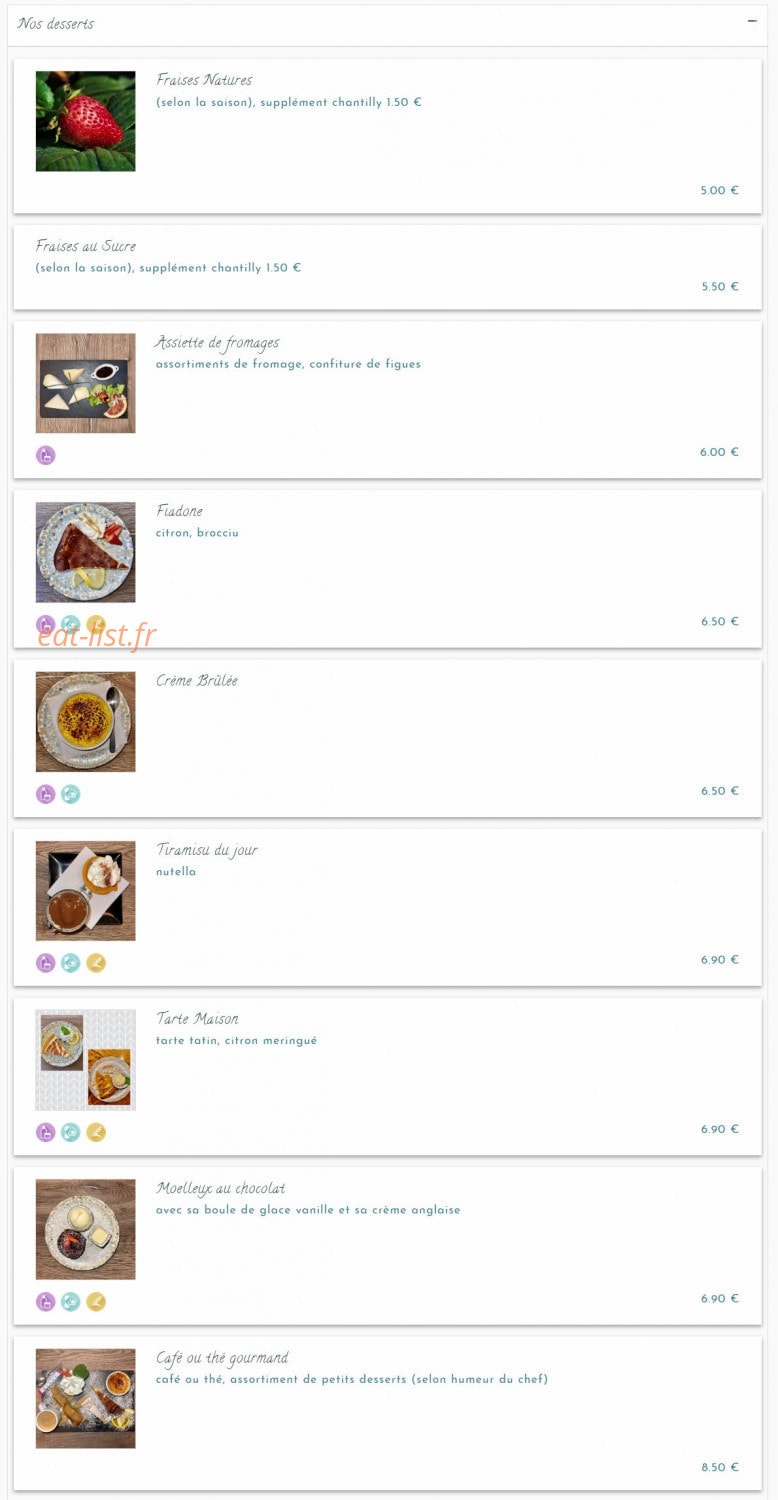778x1500 pixels.
Task: Open the Assiette de fromages card
Action: tap(388, 399)
